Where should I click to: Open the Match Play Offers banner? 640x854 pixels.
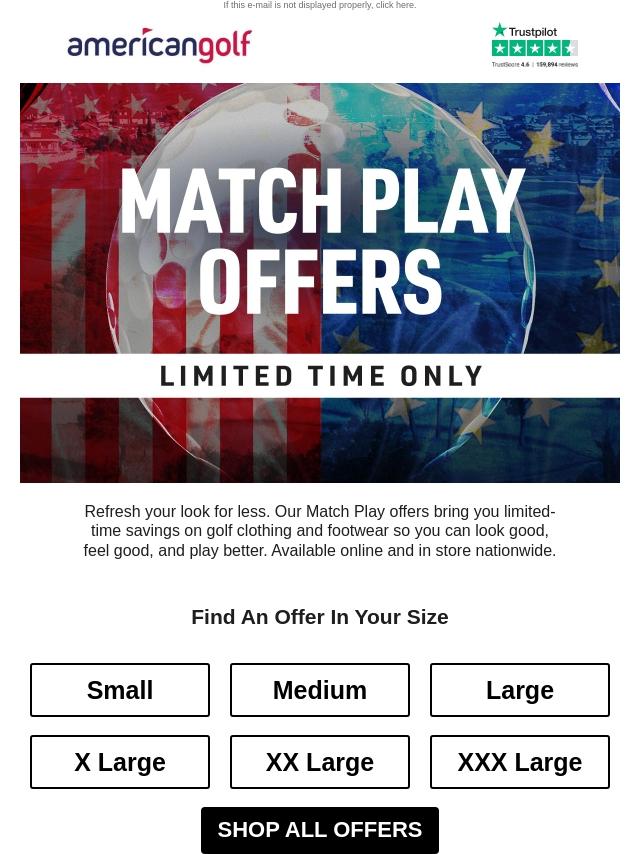pyautogui.click(x=320, y=282)
